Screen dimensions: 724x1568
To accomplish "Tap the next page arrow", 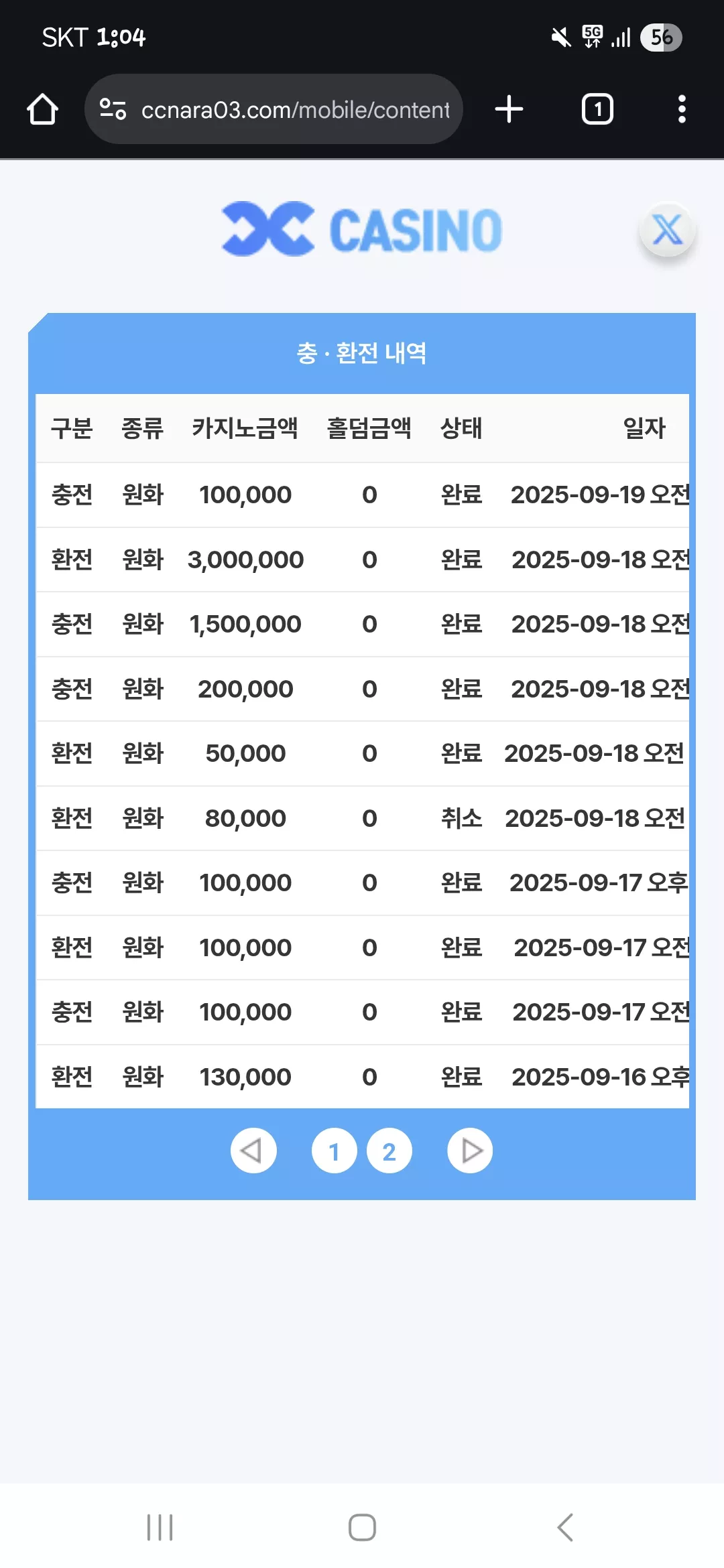I will click(x=470, y=1151).
